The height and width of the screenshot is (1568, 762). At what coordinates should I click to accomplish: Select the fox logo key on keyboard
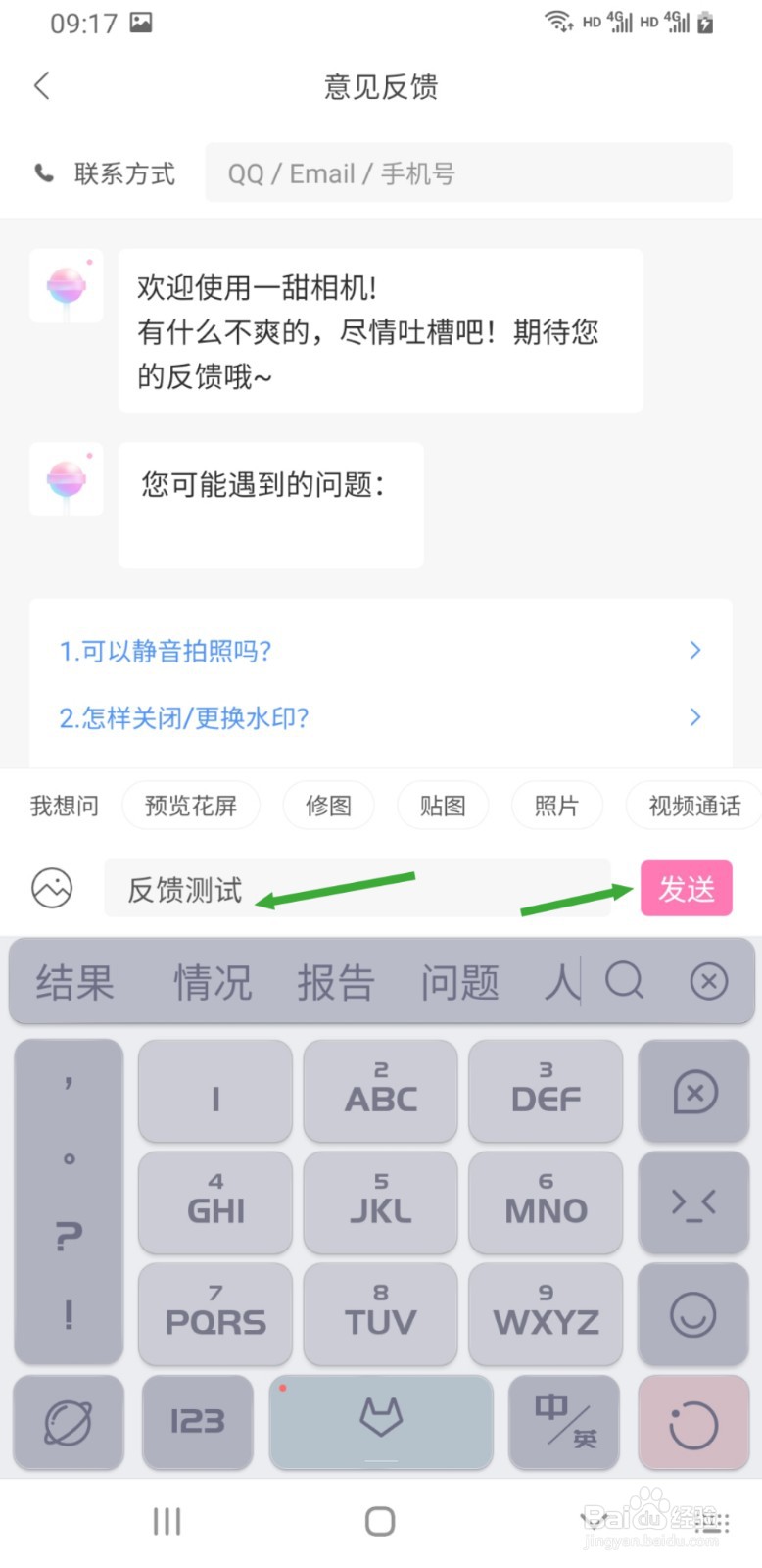[381, 1423]
